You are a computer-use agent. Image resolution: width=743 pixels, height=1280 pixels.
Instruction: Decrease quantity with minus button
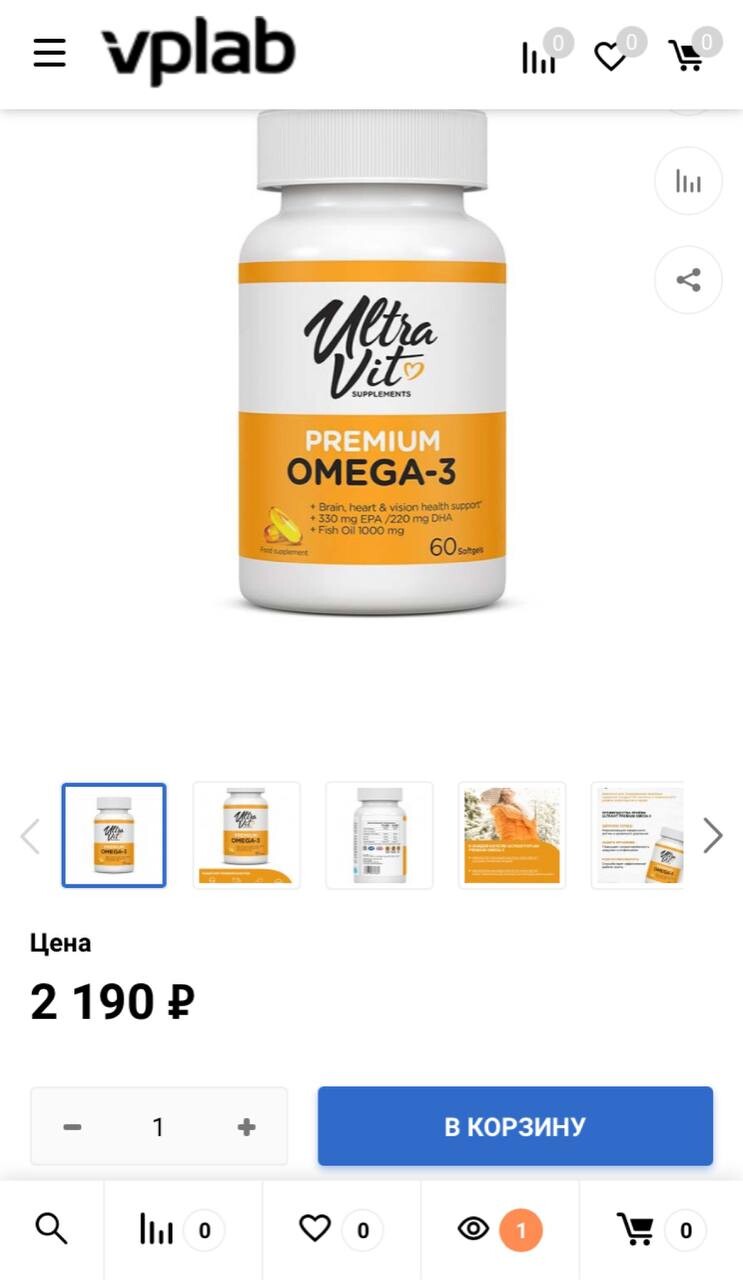click(x=72, y=1127)
